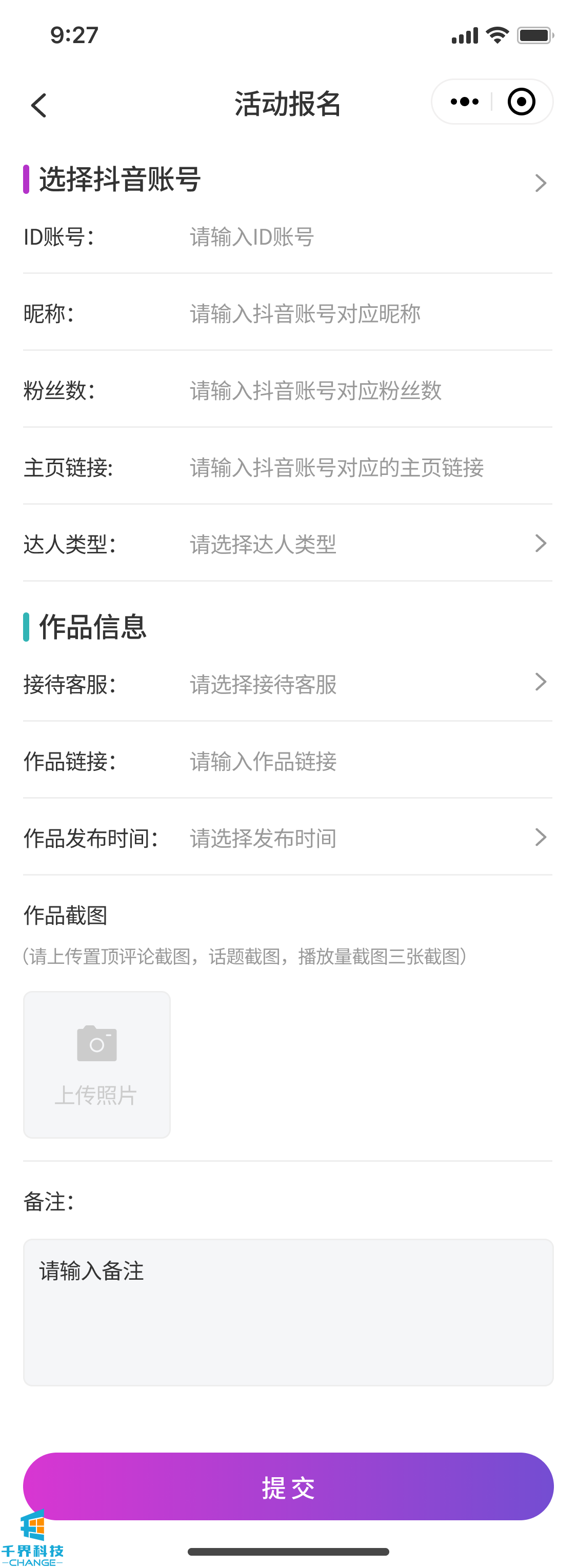Screen dimensions: 577x1568
Task: Tap the 主页链接 homepage link field
Action: pos(365,467)
